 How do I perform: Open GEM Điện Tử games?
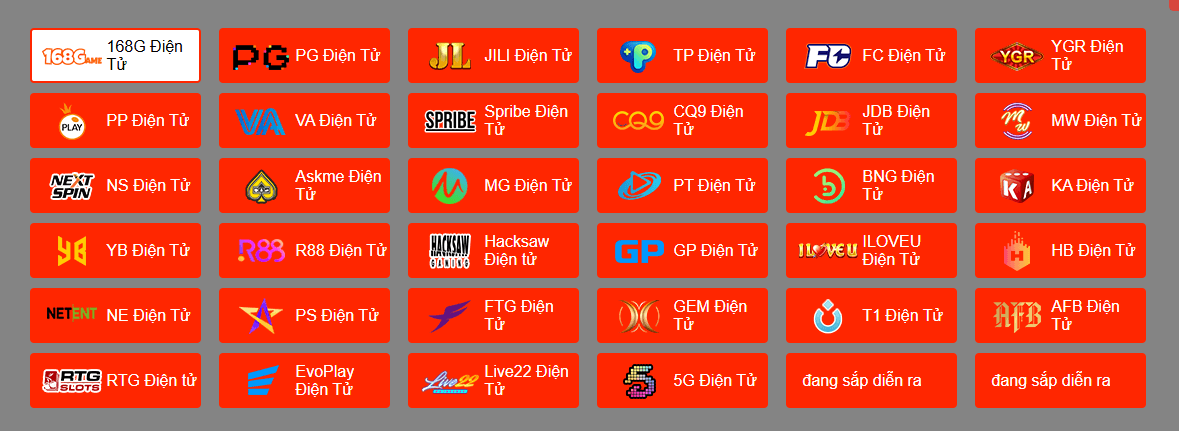[x=682, y=315]
